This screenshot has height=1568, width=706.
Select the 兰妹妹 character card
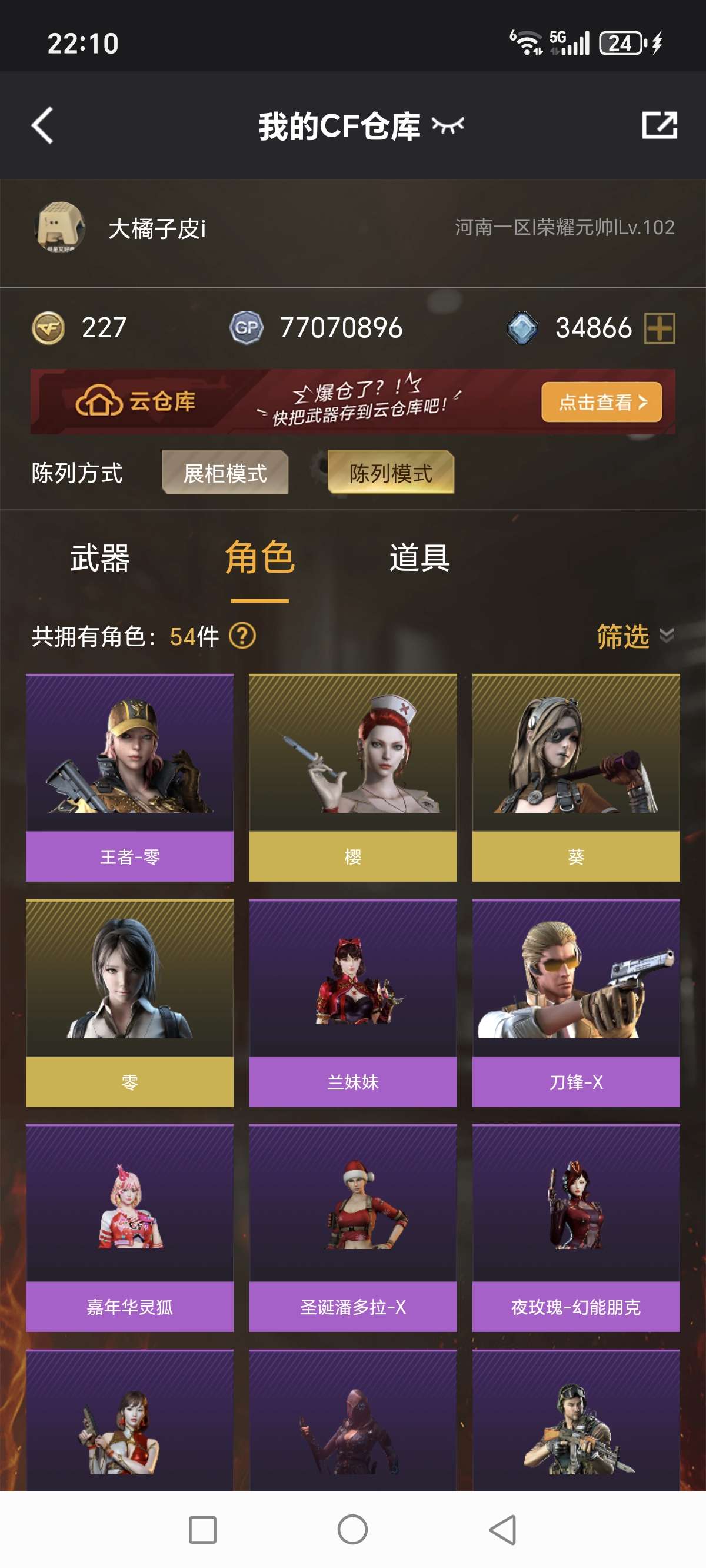[352, 1002]
